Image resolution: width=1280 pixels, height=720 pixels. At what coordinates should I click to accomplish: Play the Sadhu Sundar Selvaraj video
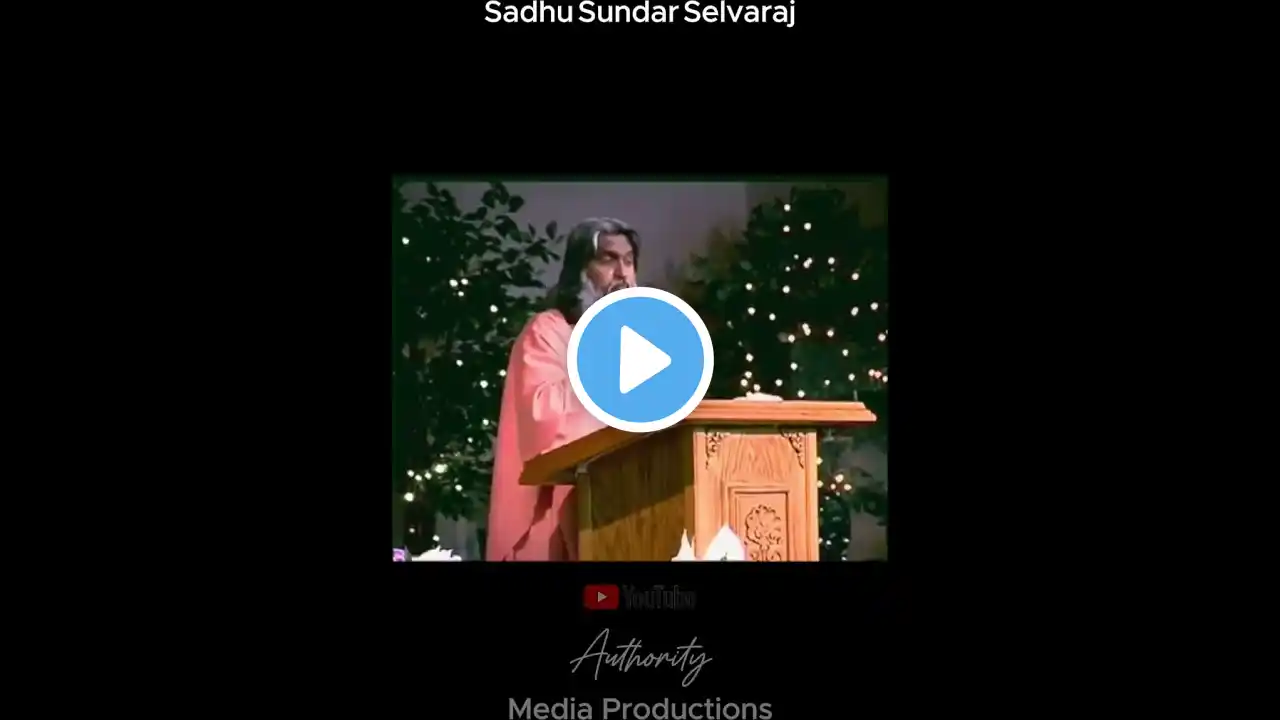pos(640,360)
